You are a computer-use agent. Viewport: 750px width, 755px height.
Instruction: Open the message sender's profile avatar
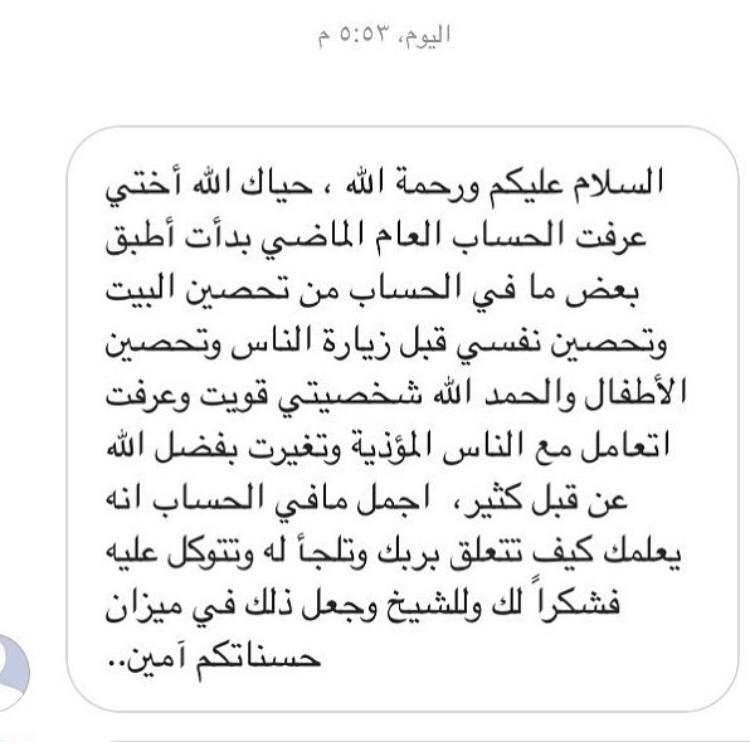(x=12, y=673)
